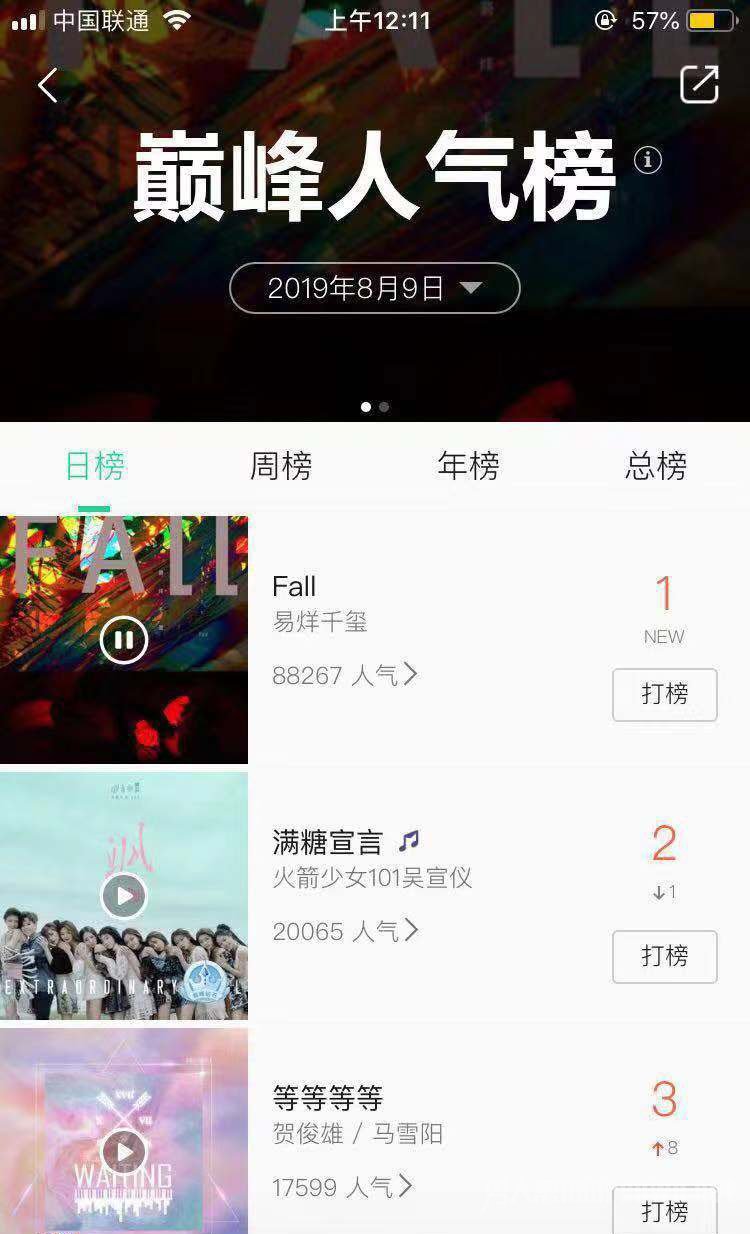Image resolution: width=750 pixels, height=1234 pixels.
Task: Select the 日榜 tab
Action: tap(95, 466)
